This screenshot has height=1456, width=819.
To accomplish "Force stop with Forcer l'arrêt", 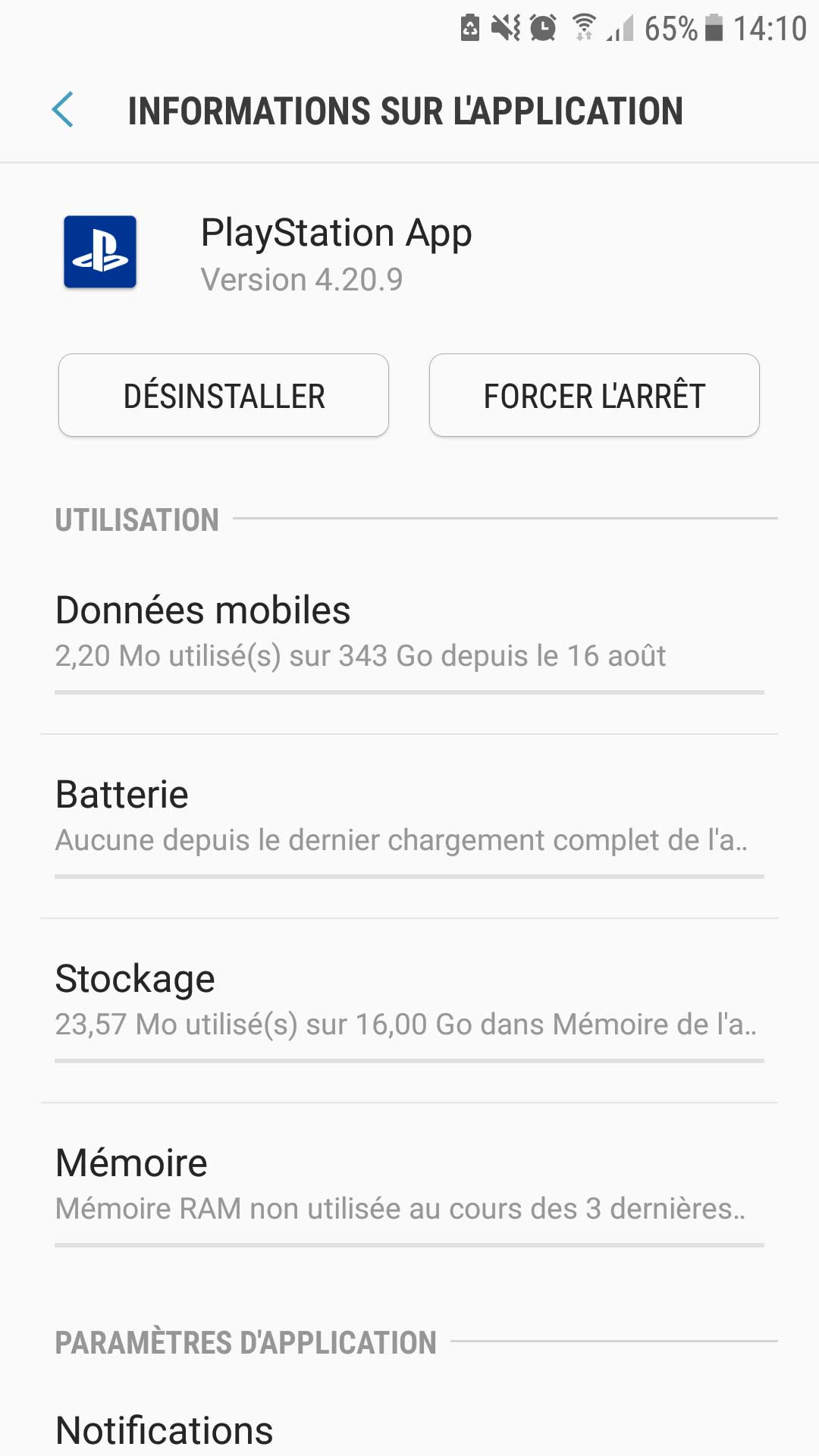I will pos(595,395).
